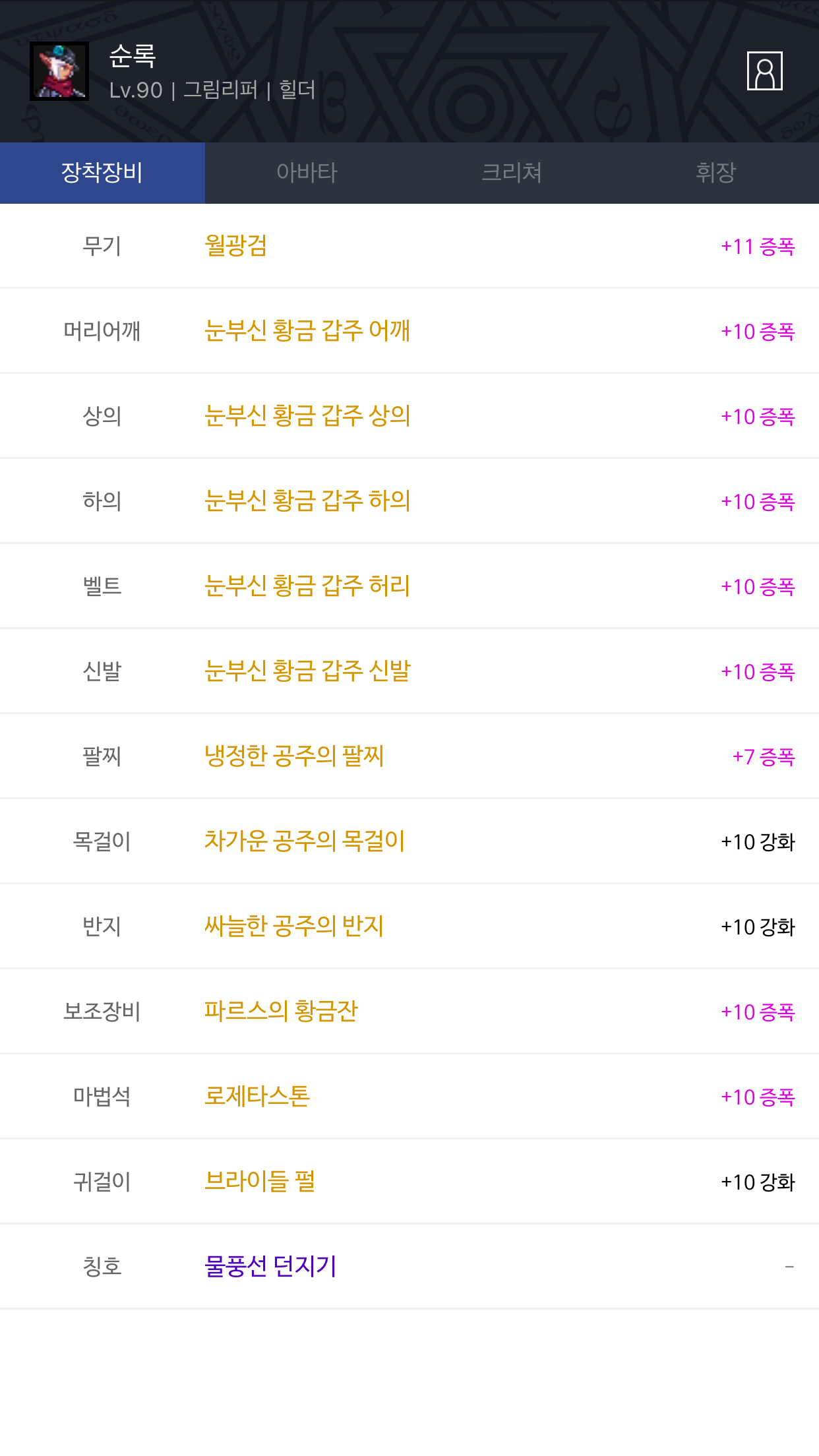819x1456 pixels.
Task: View 차가운 공주의 목걸이 necklace
Action: 409,841
